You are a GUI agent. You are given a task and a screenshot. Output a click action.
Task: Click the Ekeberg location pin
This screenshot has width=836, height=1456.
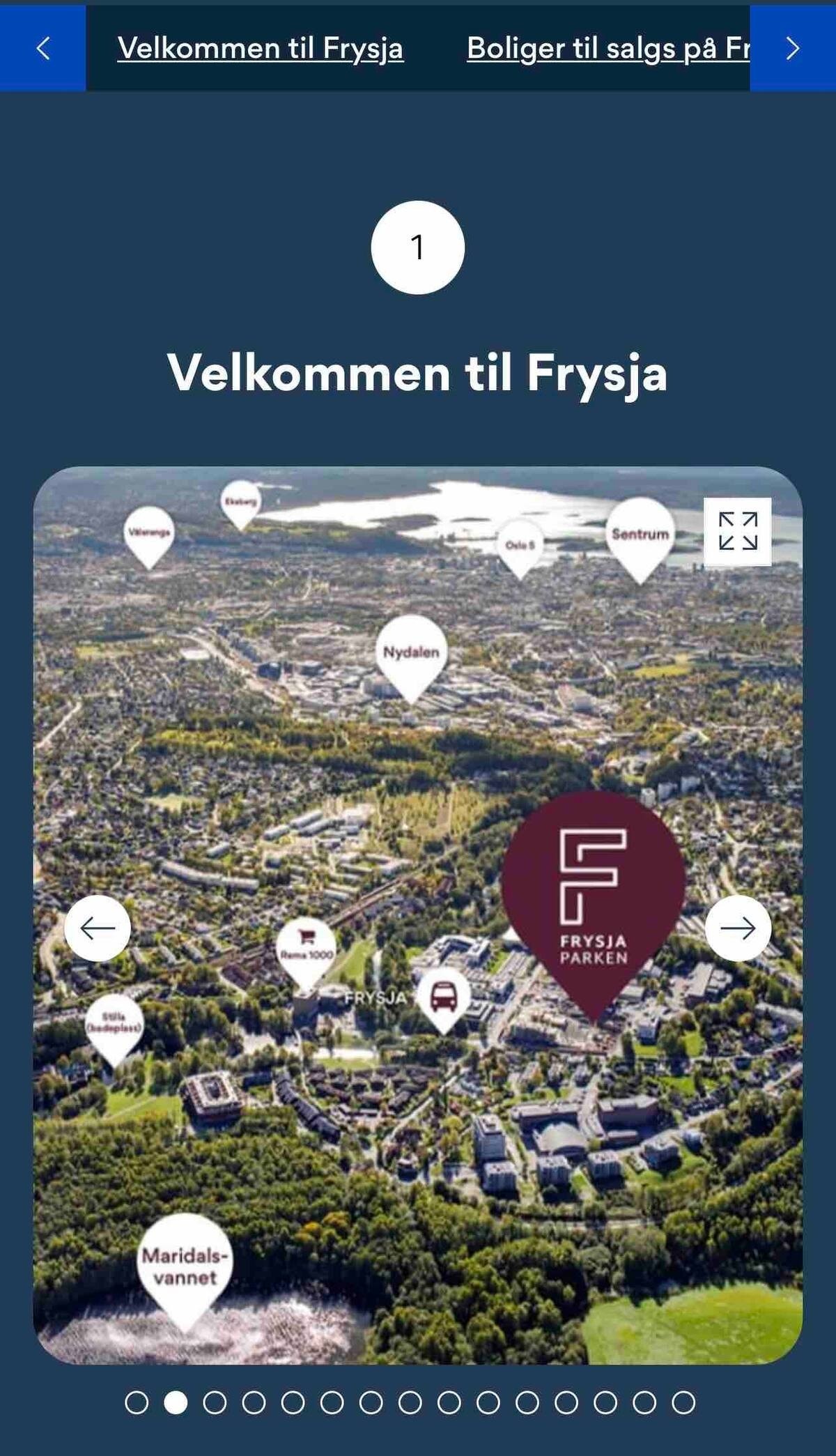[241, 500]
